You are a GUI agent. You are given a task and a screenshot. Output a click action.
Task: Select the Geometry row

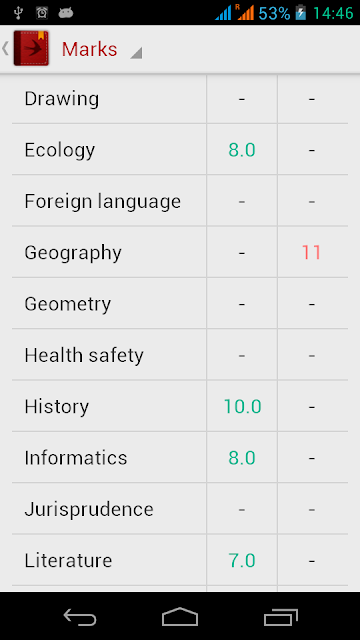pos(180,304)
